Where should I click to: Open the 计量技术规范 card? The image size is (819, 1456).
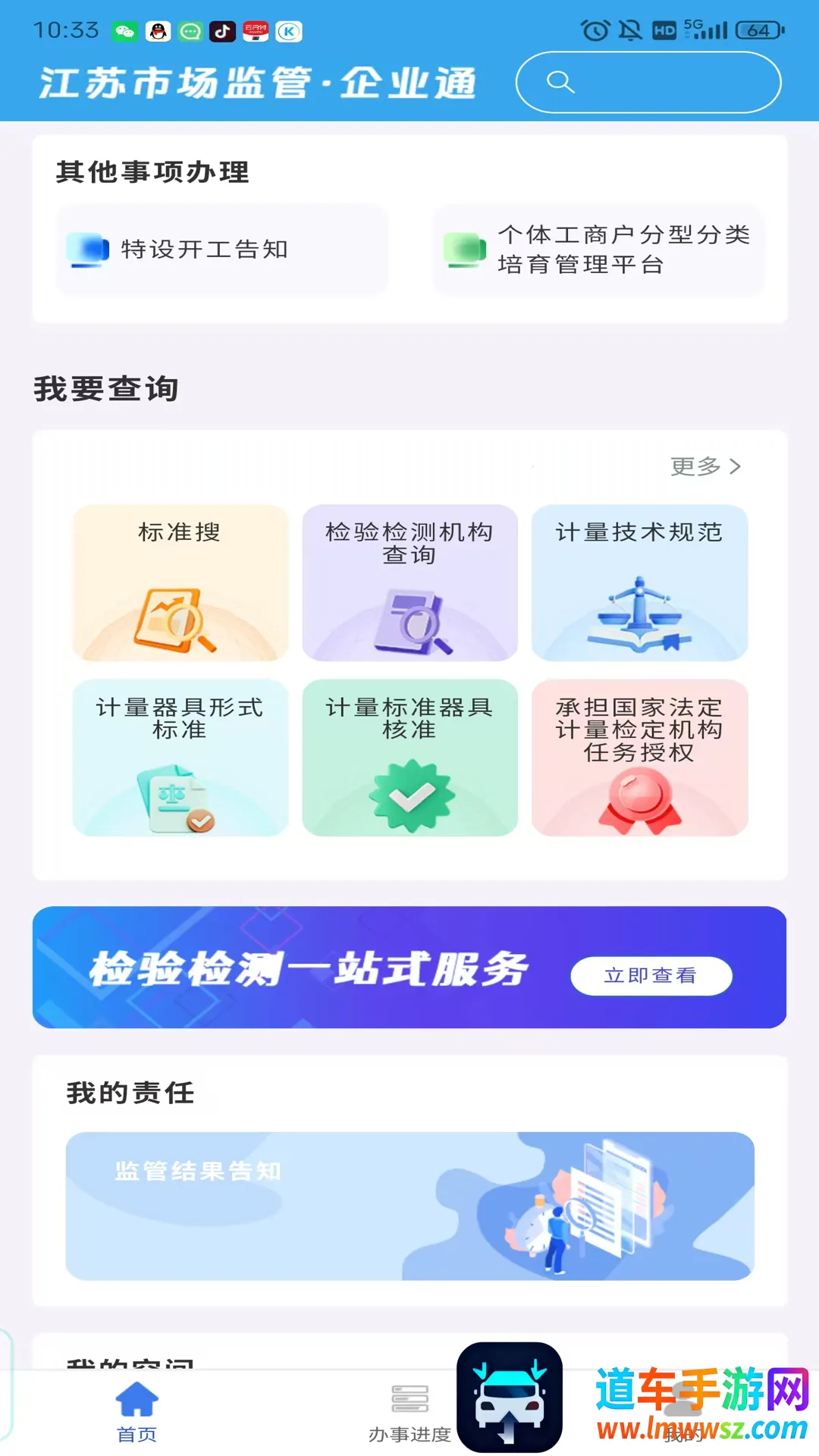639,582
